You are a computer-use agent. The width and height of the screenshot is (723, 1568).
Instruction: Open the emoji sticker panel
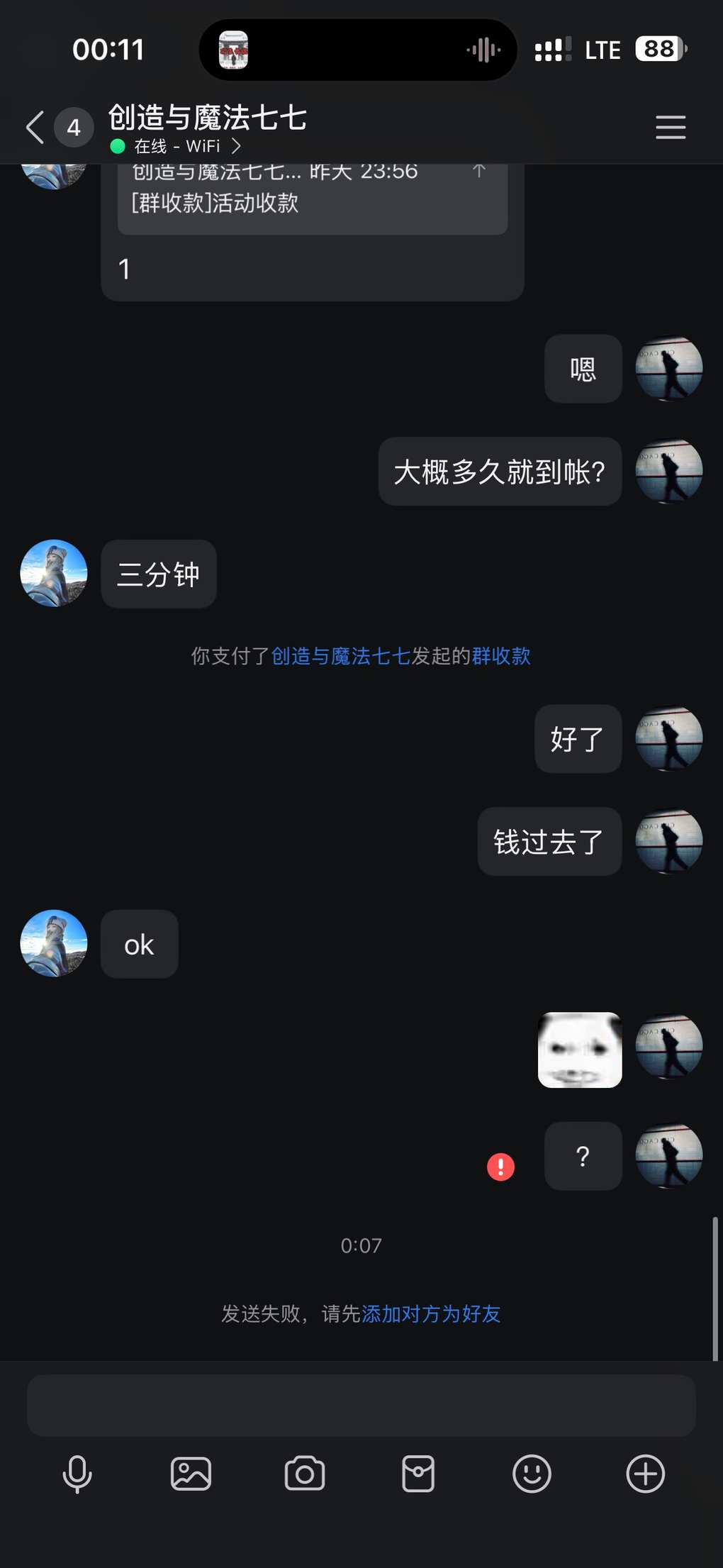532,1474
